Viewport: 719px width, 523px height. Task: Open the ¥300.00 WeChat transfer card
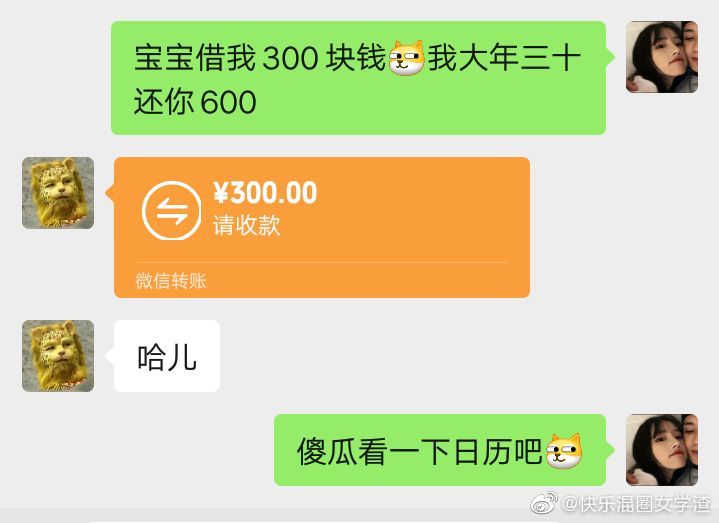point(321,226)
